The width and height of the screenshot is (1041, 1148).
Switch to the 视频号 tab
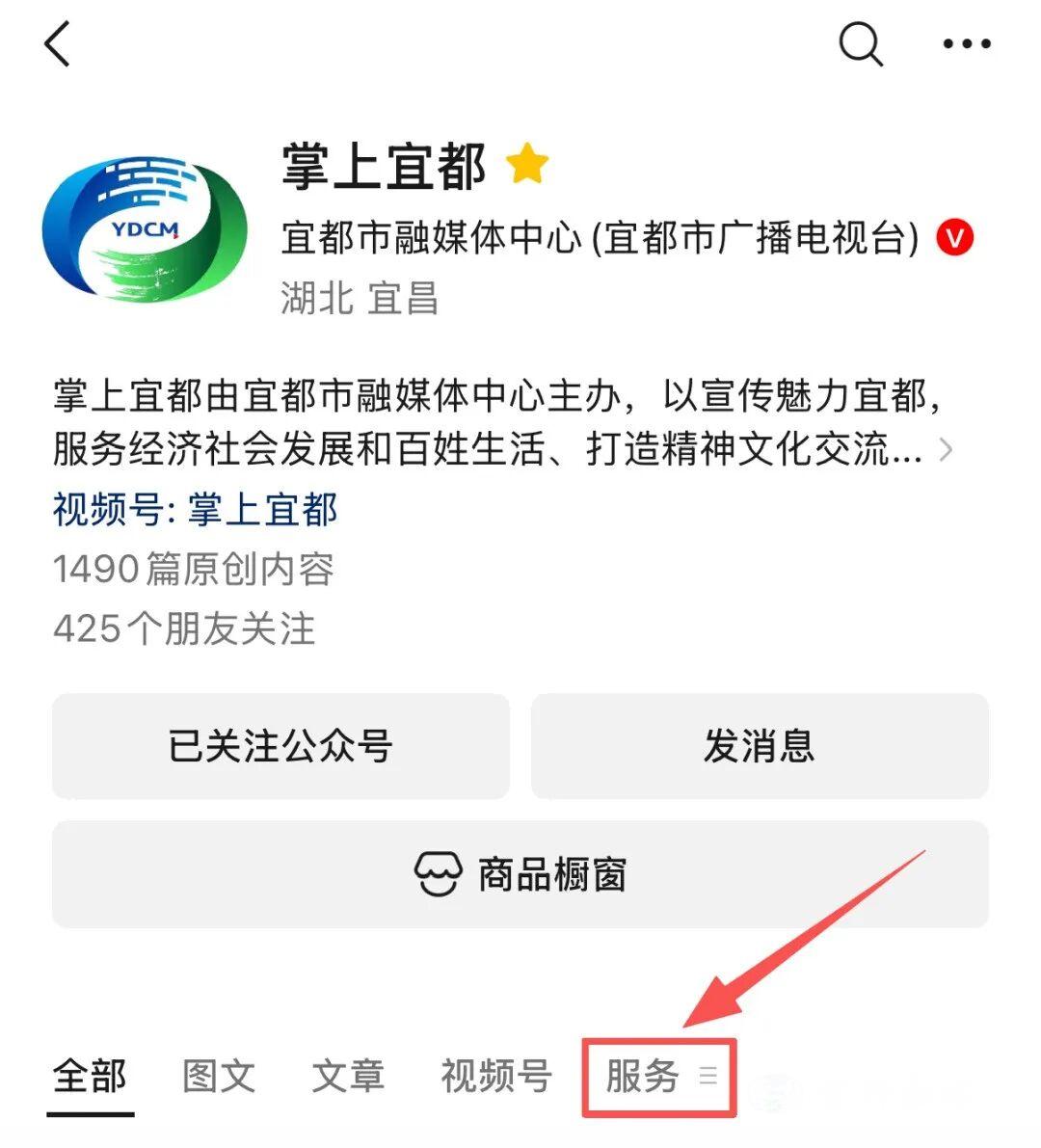(x=495, y=1076)
